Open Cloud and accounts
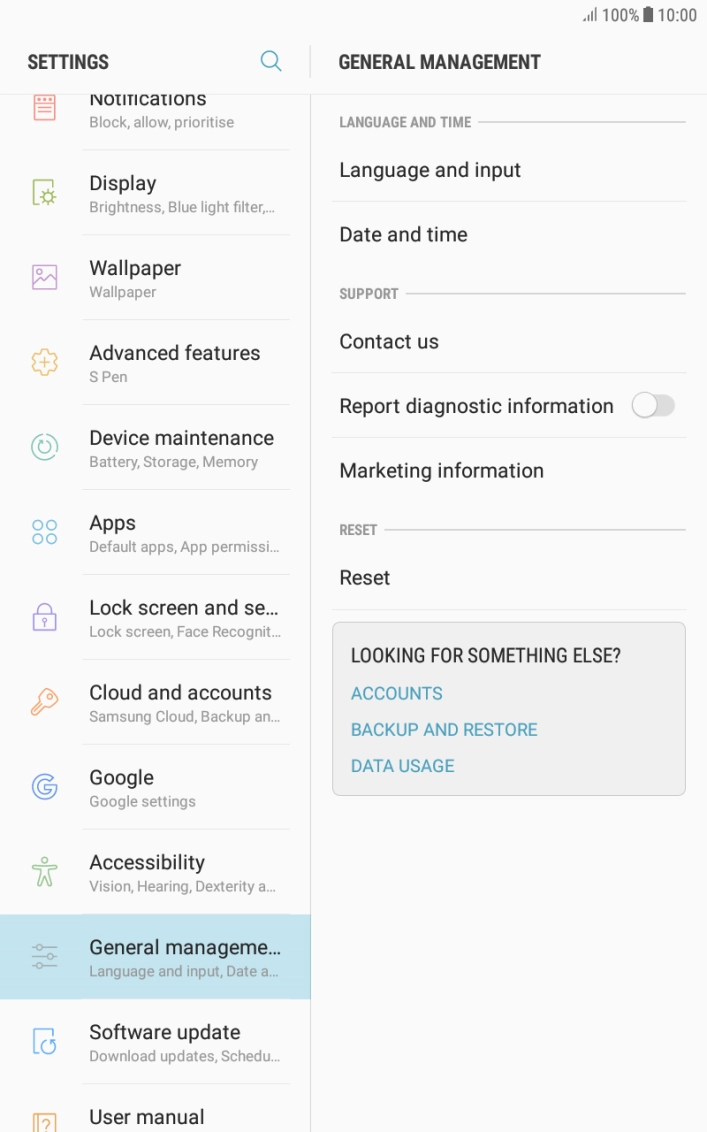Viewport: 707px width, 1132px height. coord(155,702)
